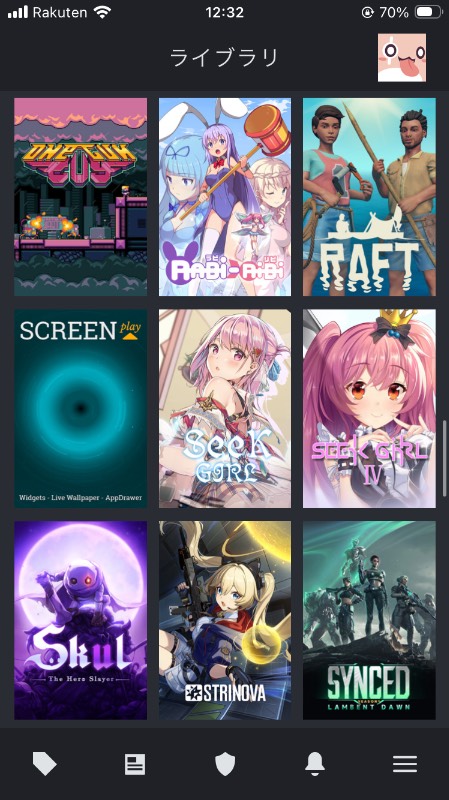
Task: Open the hamburger menu tab
Action: click(x=405, y=764)
